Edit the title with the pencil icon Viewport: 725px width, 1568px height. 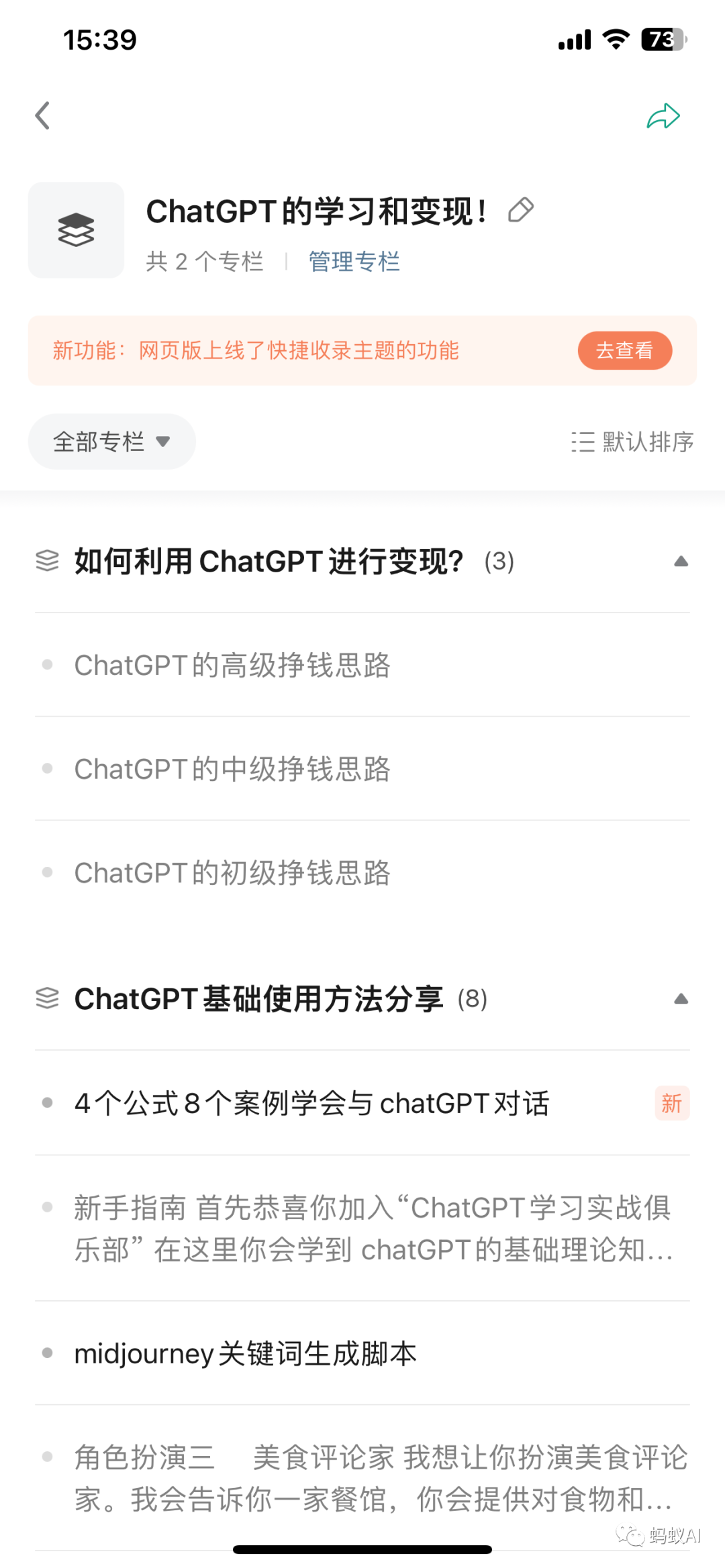pos(521,211)
